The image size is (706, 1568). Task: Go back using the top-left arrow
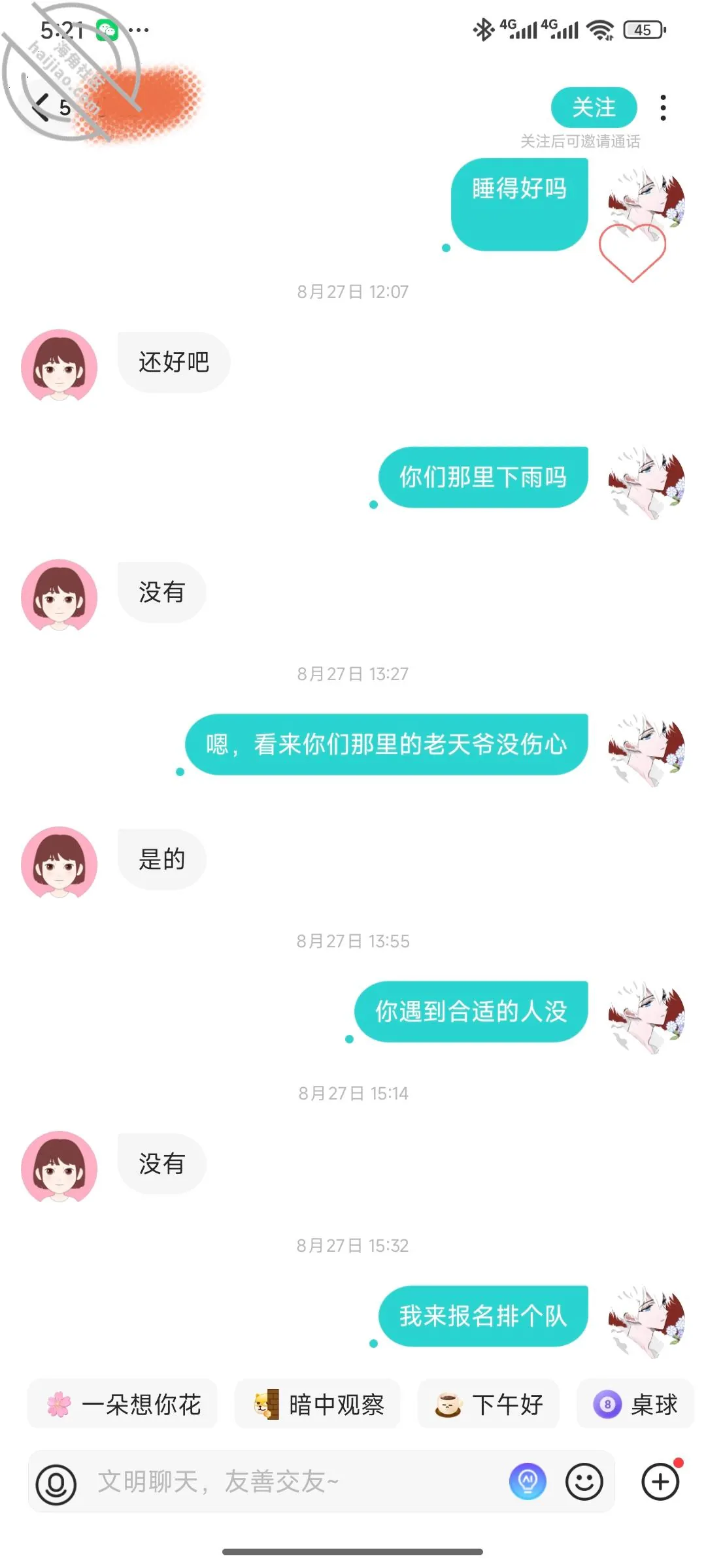tap(41, 107)
